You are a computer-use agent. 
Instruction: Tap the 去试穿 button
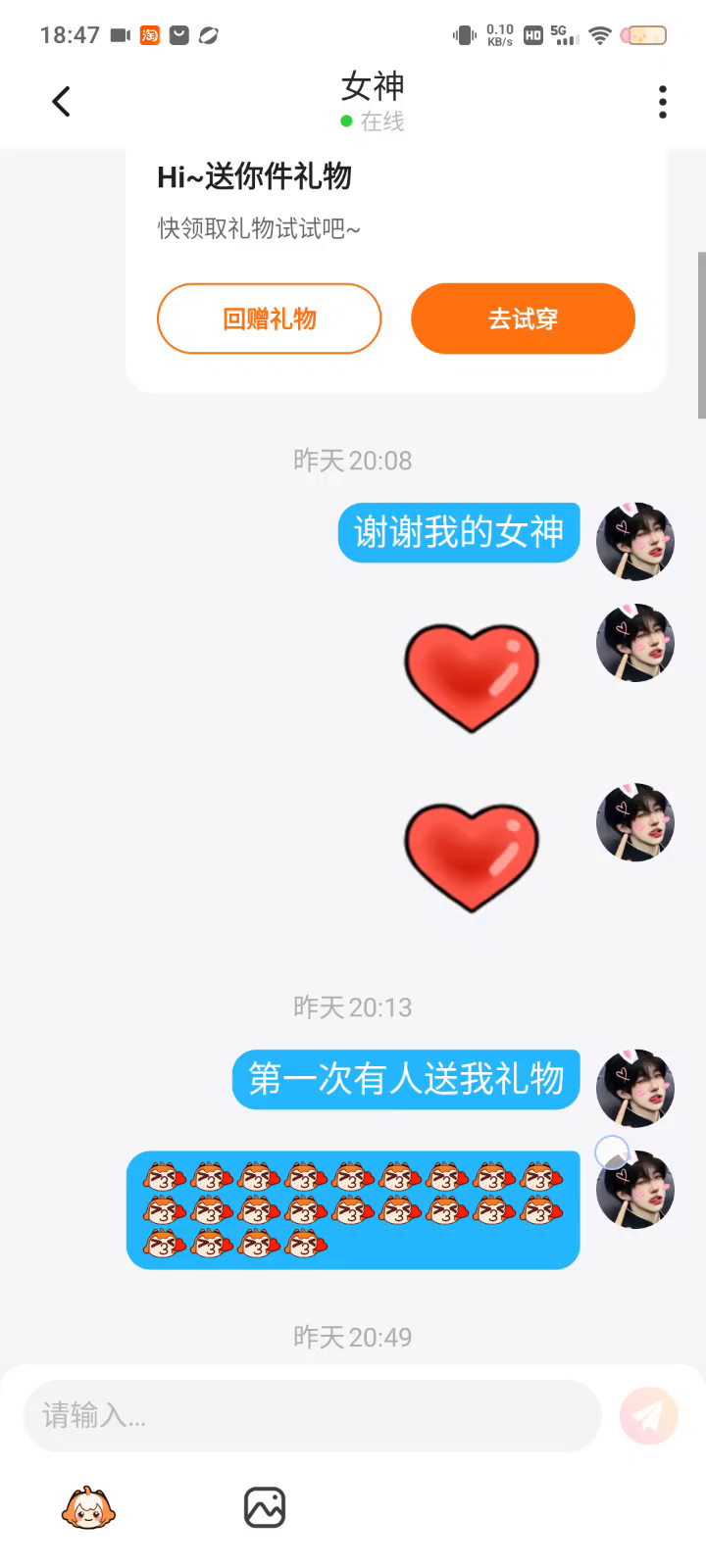tap(523, 318)
